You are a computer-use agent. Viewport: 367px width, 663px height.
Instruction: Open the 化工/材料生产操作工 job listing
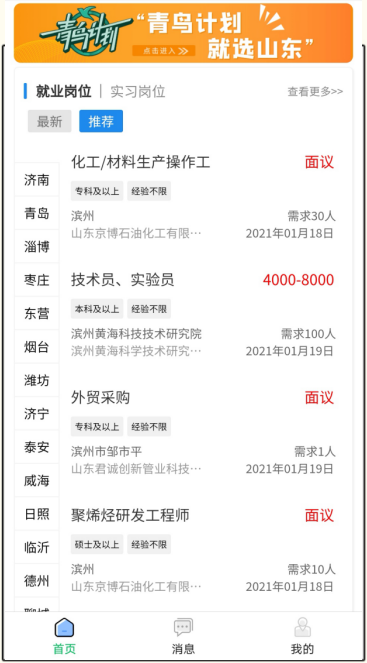point(203,197)
